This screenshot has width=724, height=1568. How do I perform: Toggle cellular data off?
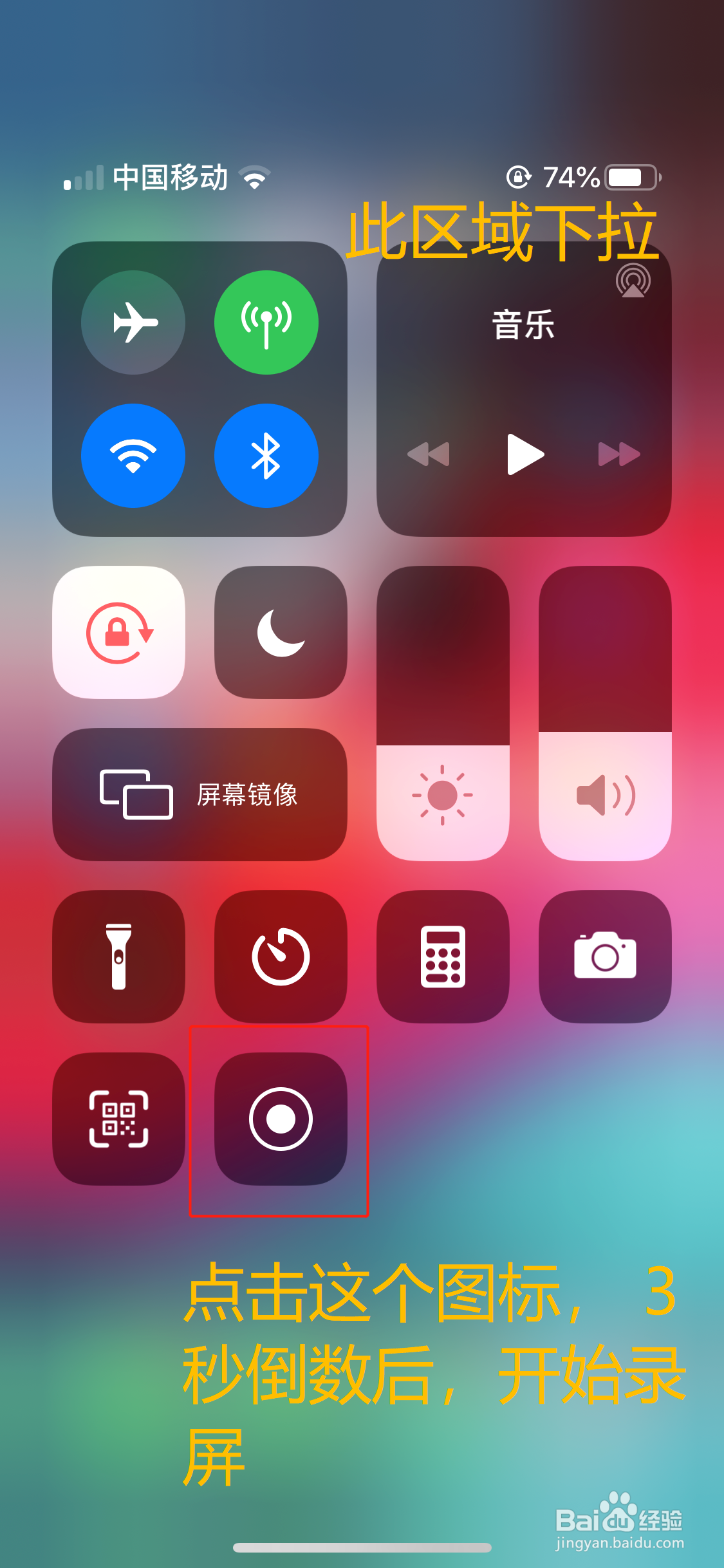(x=266, y=322)
